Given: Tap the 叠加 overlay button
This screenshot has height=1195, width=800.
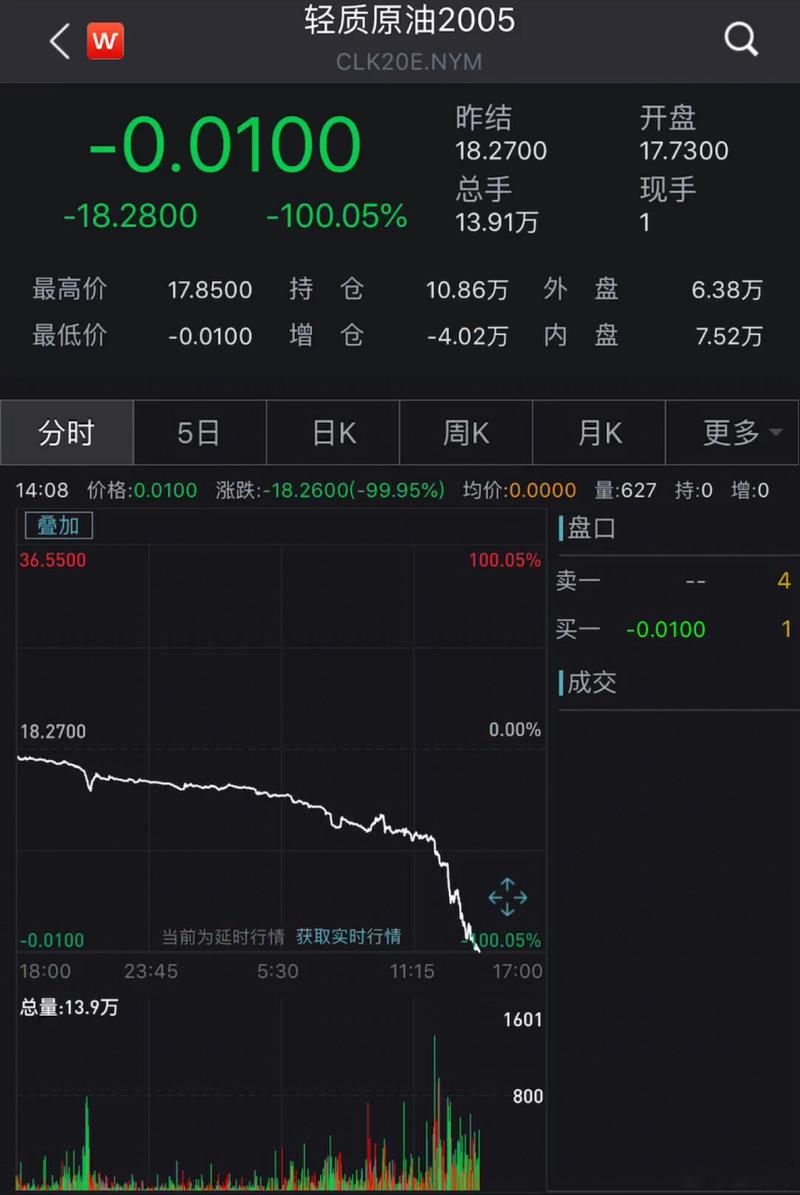Looking at the screenshot, I should (x=58, y=525).
